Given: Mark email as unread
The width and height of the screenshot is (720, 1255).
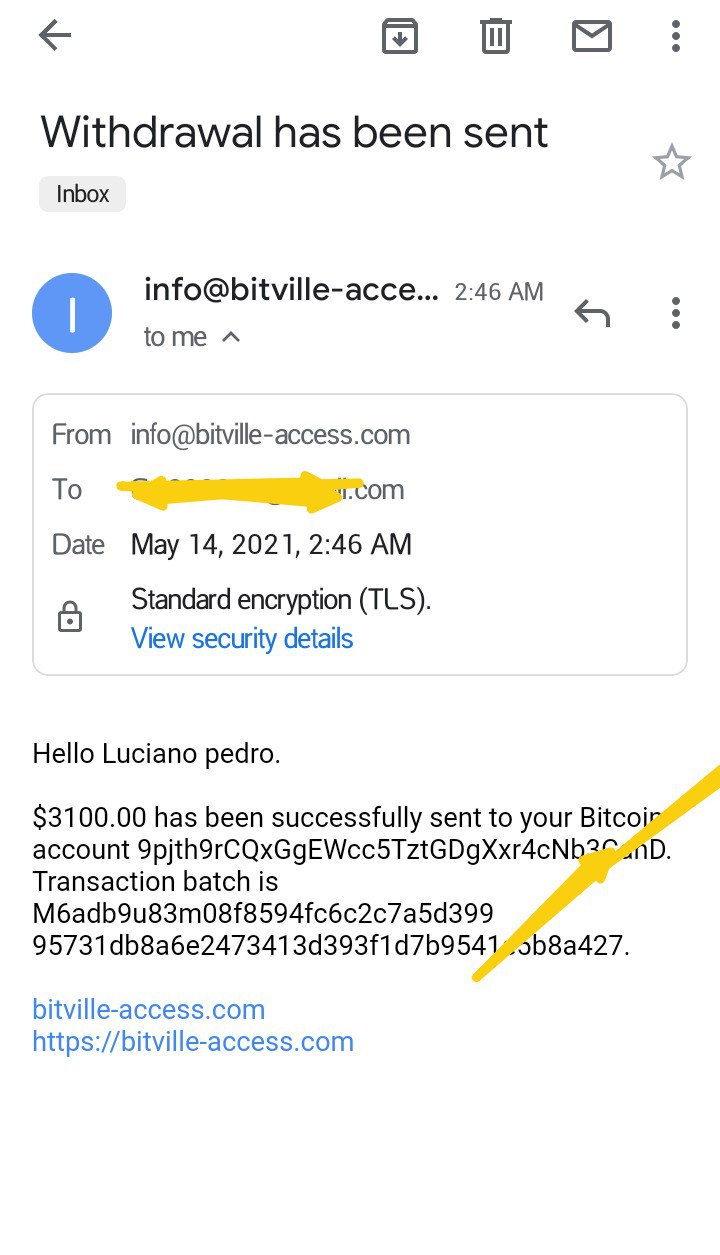Looking at the screenshot, I should pyautogui.click(x=591, y=37).
